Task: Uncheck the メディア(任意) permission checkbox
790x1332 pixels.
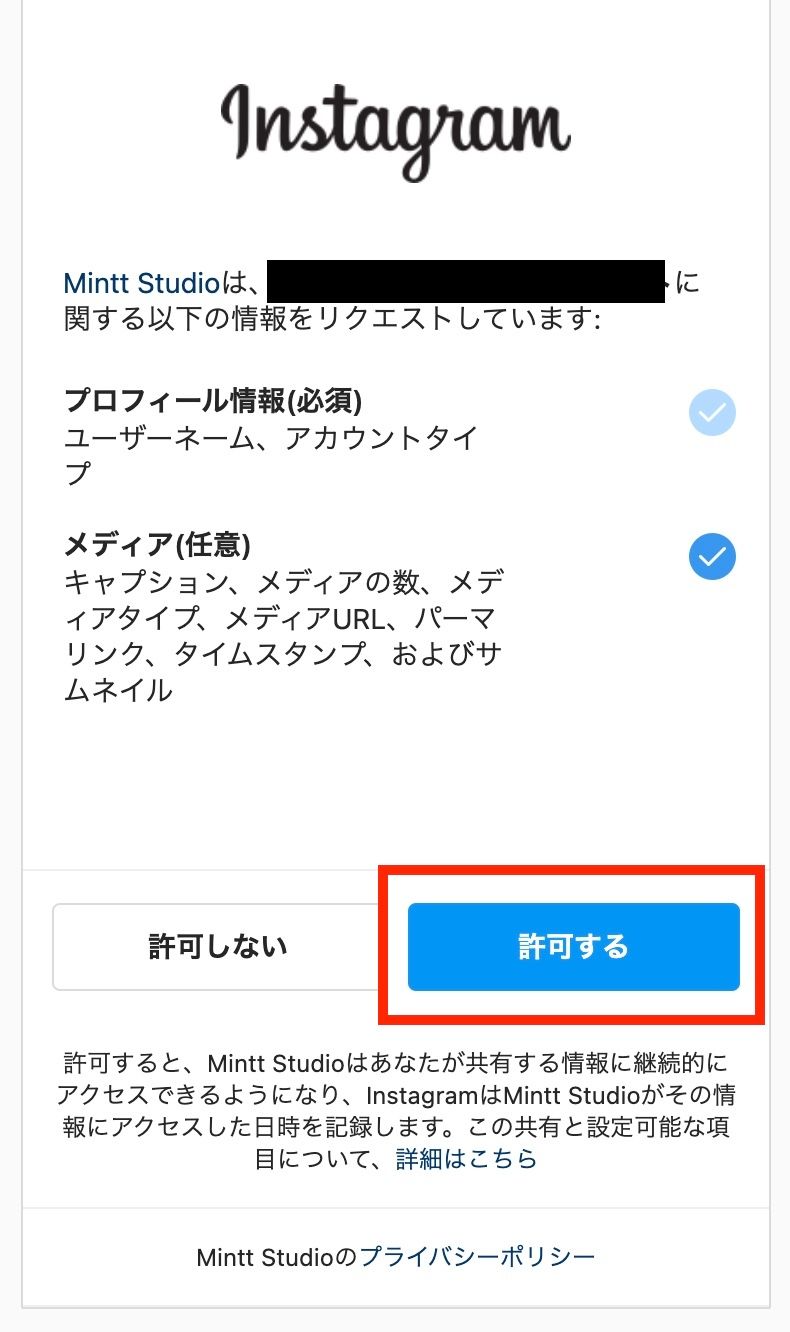Action: click(x=712, y=556)
